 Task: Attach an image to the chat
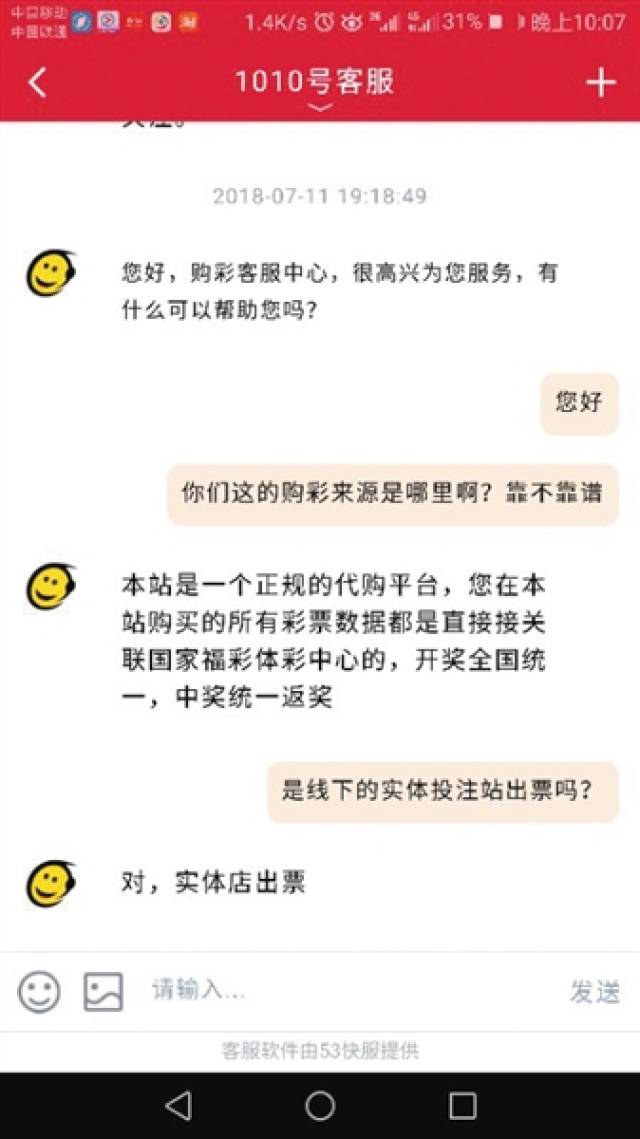point(103,991)
